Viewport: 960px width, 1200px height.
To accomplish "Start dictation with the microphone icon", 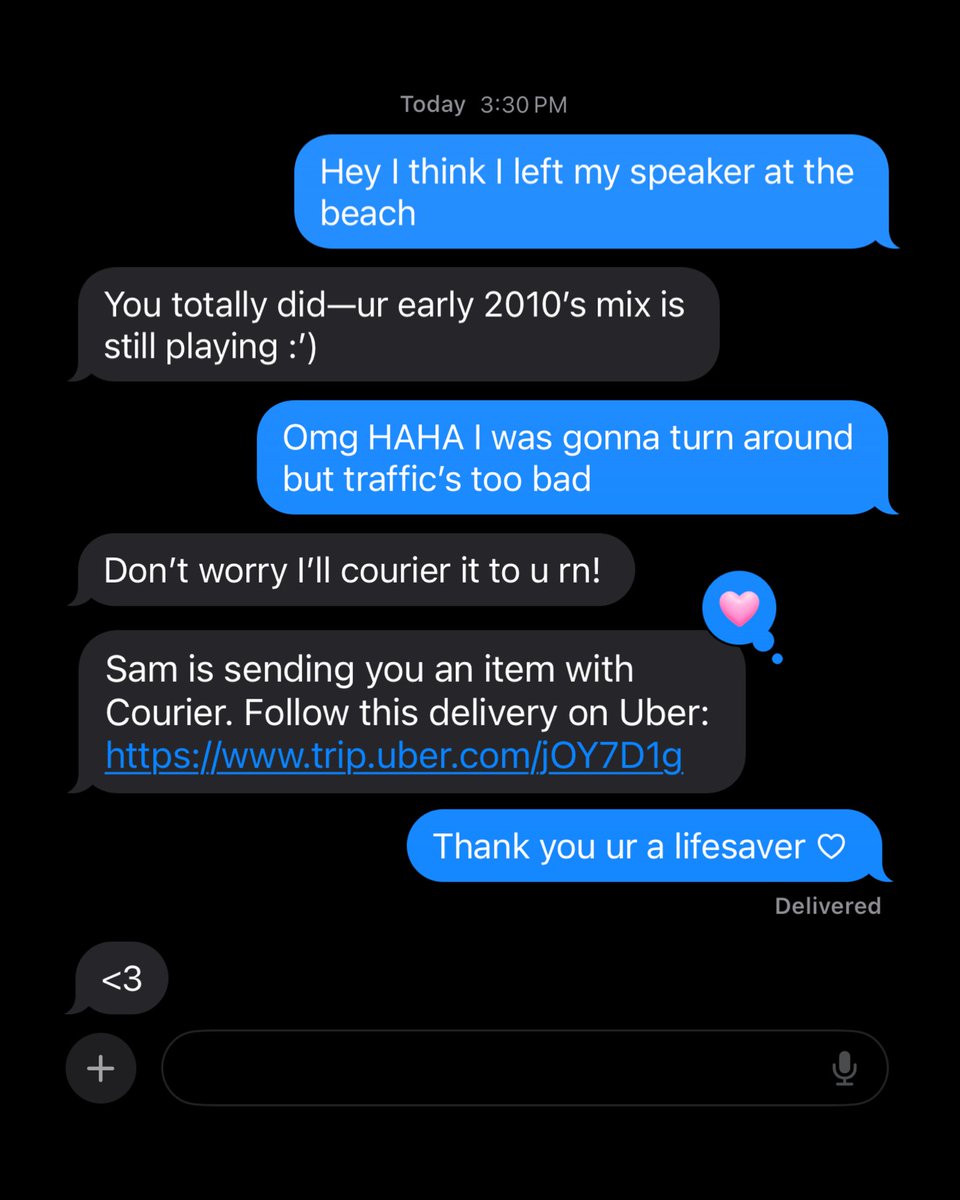I will click(x=844, y=1069).
